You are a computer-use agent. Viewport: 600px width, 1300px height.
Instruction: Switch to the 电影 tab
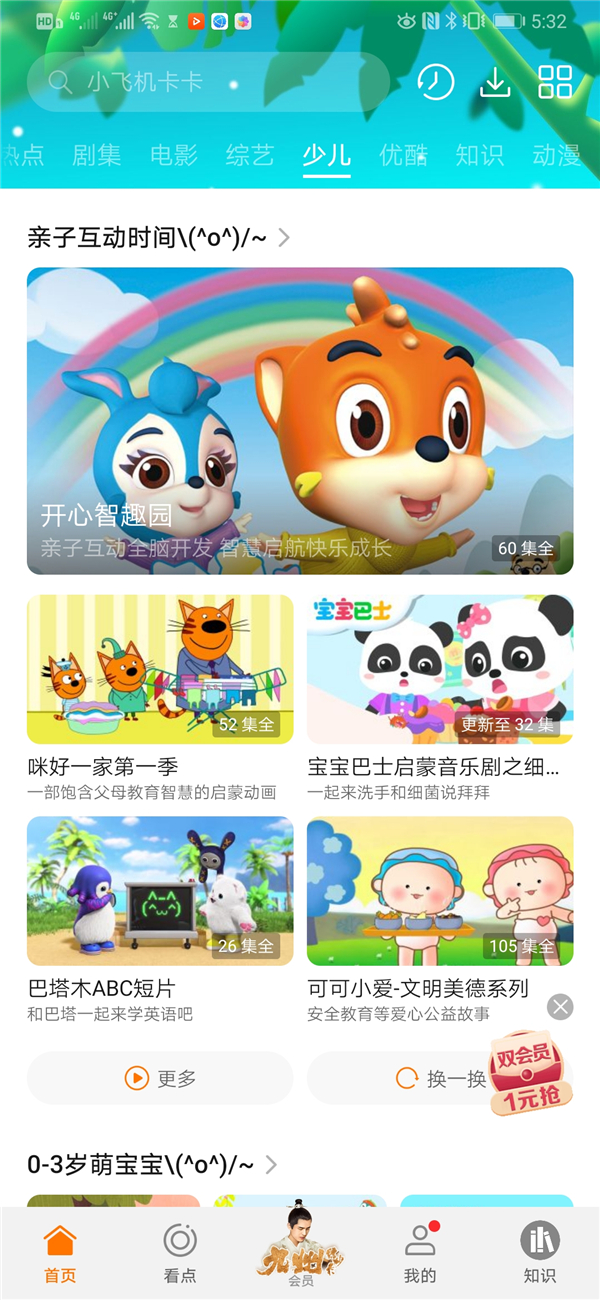[x=174, y=155]
